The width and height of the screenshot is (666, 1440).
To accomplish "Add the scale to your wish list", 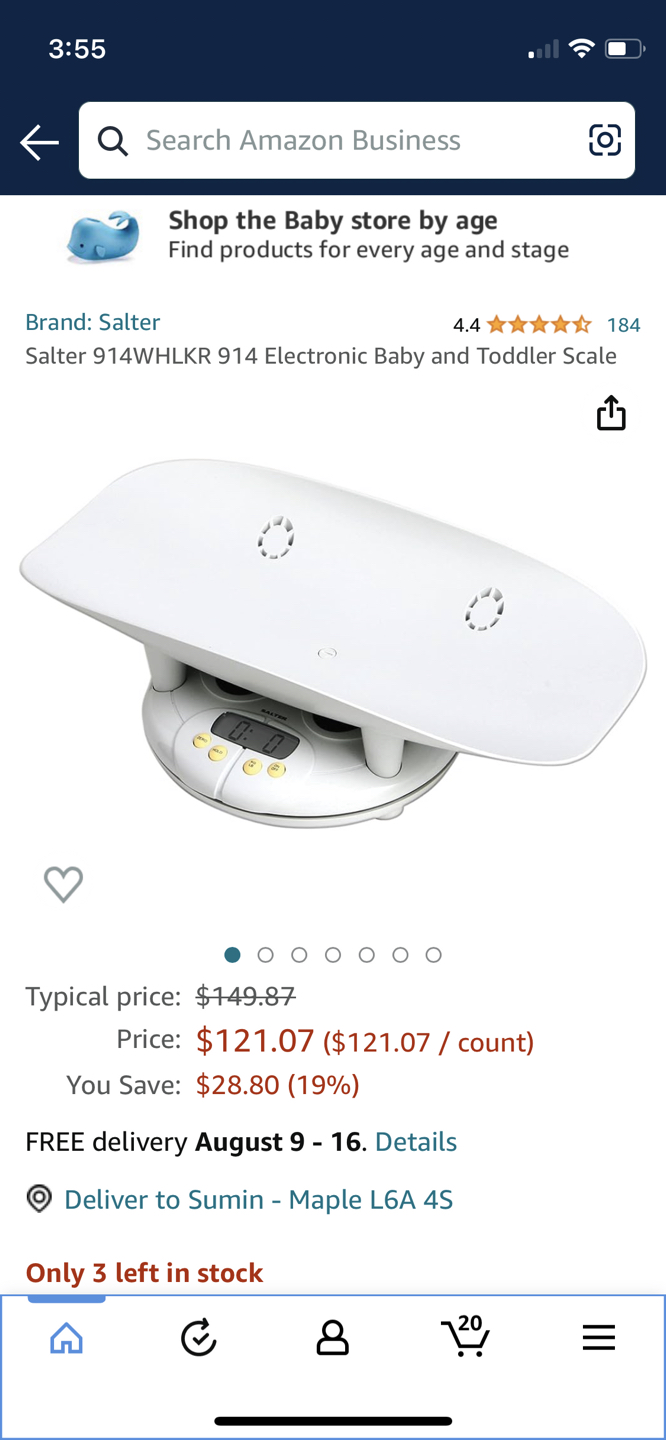I will [63, 884].
